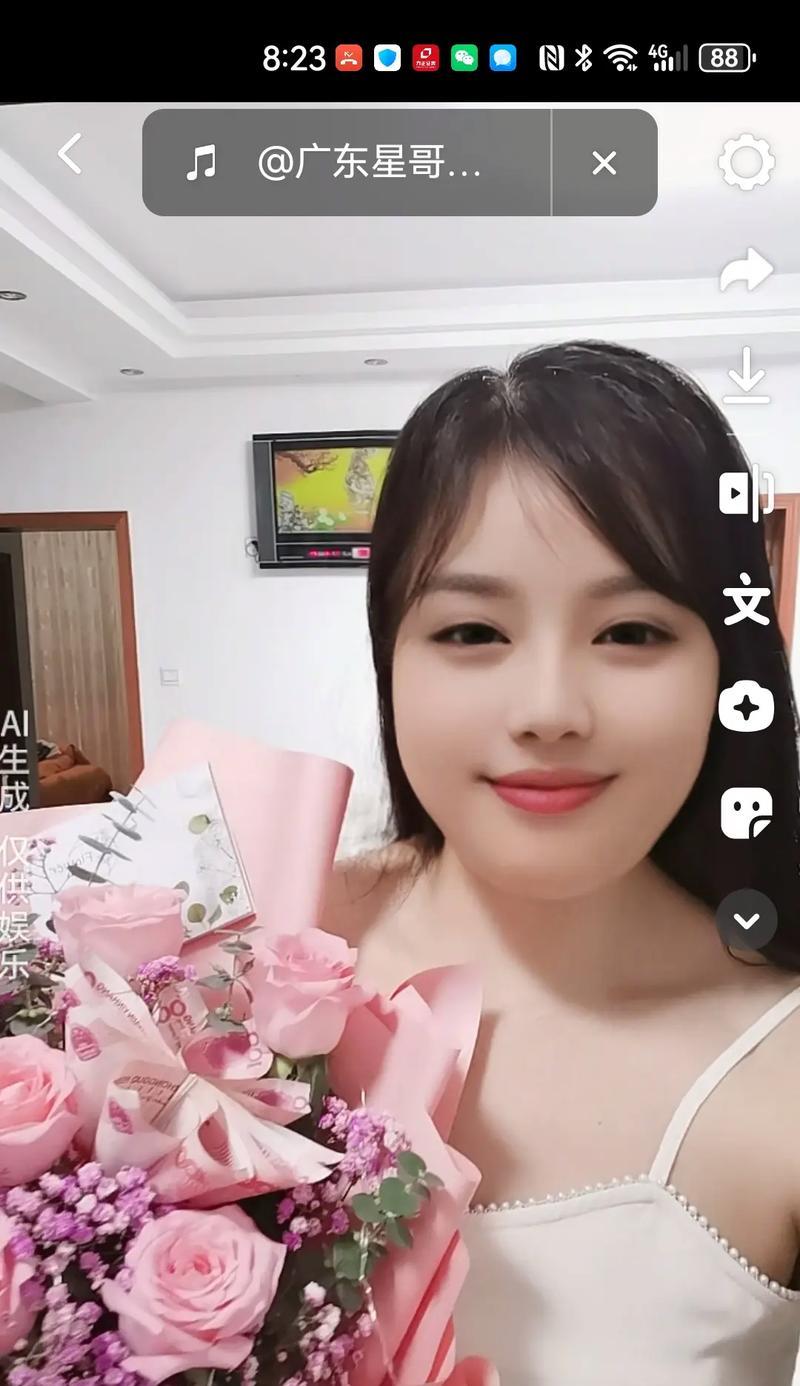Add a sticker with the sticker icon
800x1386 pixels.
[746, 812]
